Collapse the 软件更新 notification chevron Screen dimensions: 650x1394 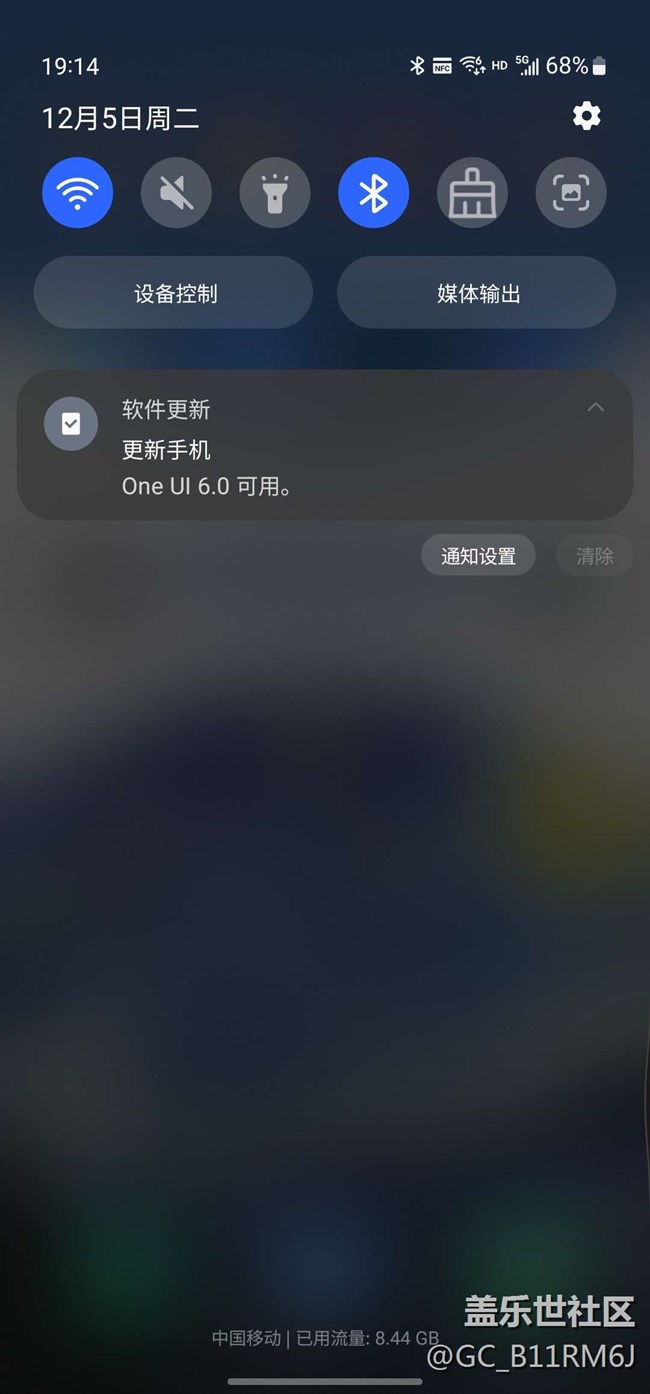pos(596,407)
